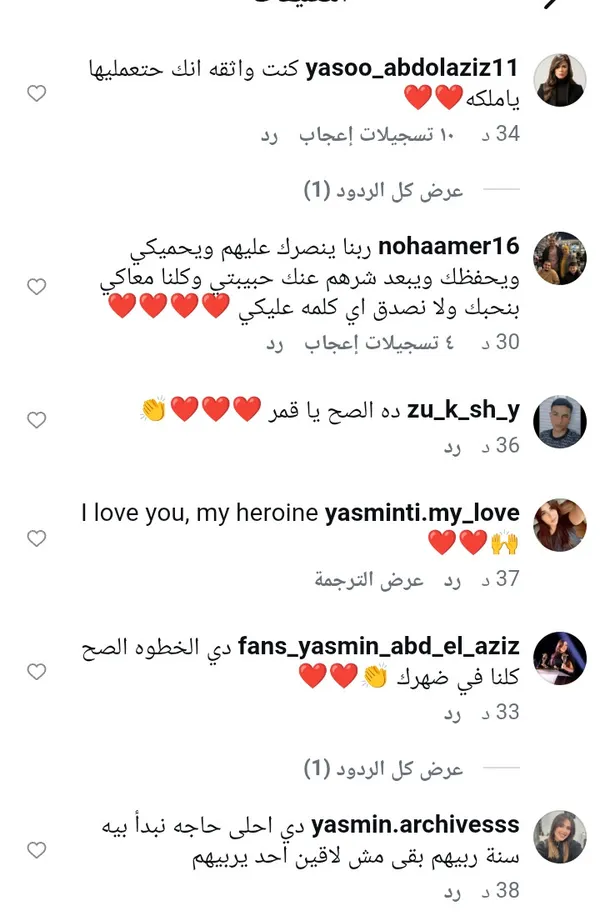Like the comment by yasoo_abdolaziz11
Screen dimensions: 600x921
point(36,94)
